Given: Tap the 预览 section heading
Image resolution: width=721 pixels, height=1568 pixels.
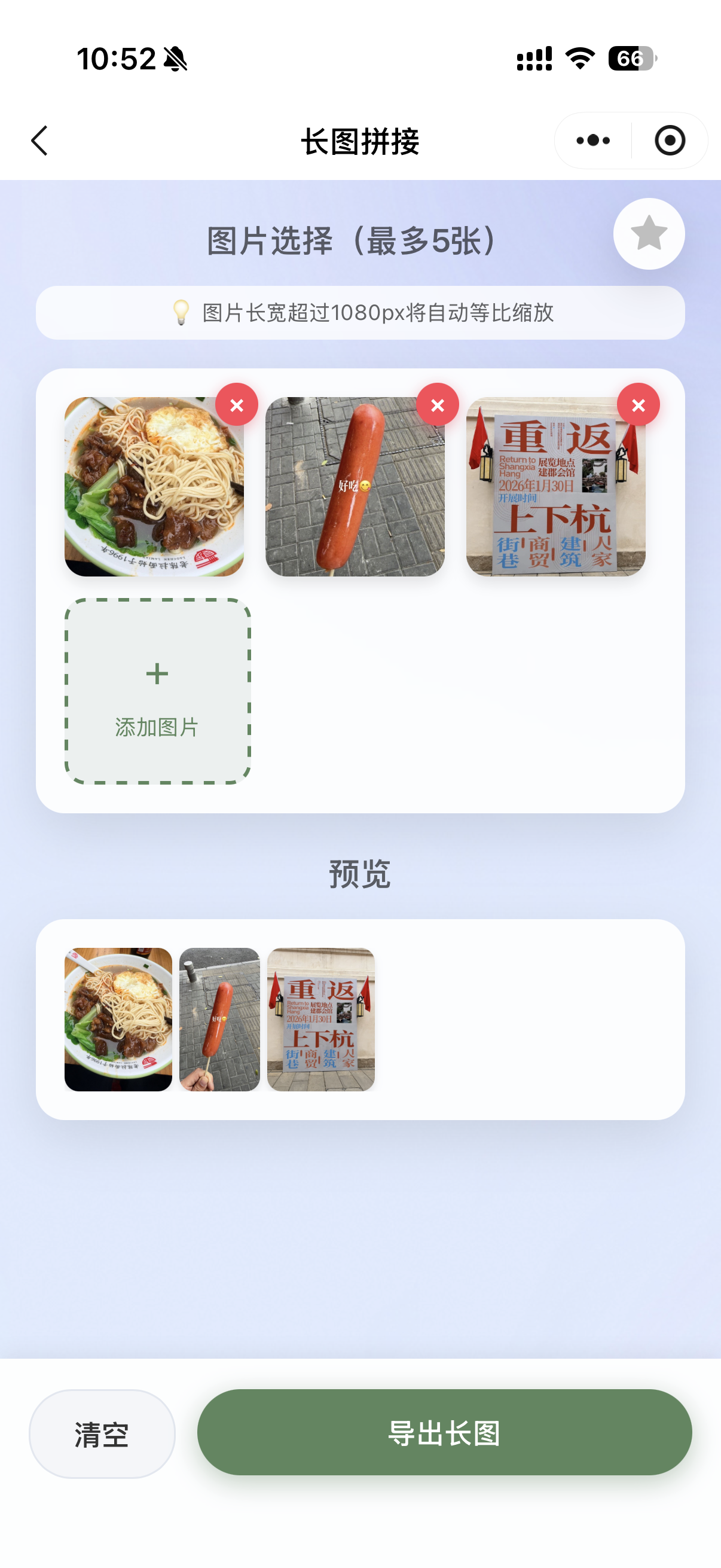Looking at the screenshot, I should tap(360, 875).
